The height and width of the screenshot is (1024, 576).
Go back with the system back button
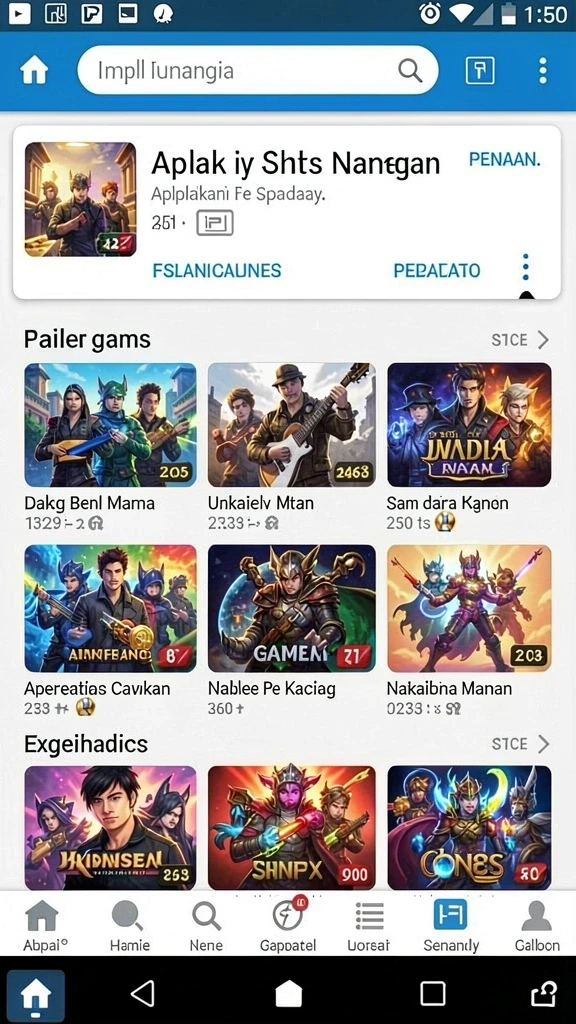click(x=142, y=994)
